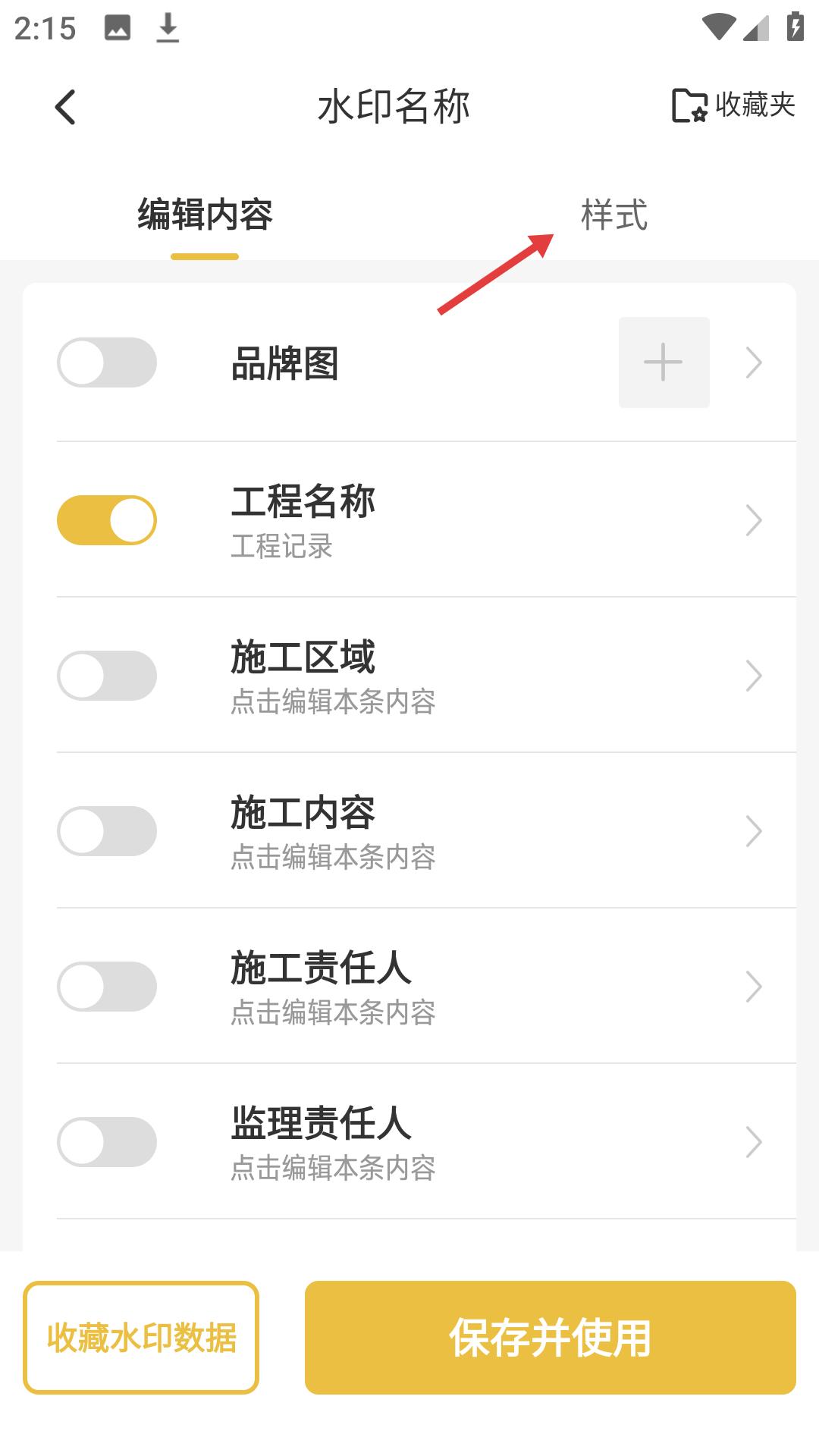Turn on the 施工区域 switch

(107, 675)
